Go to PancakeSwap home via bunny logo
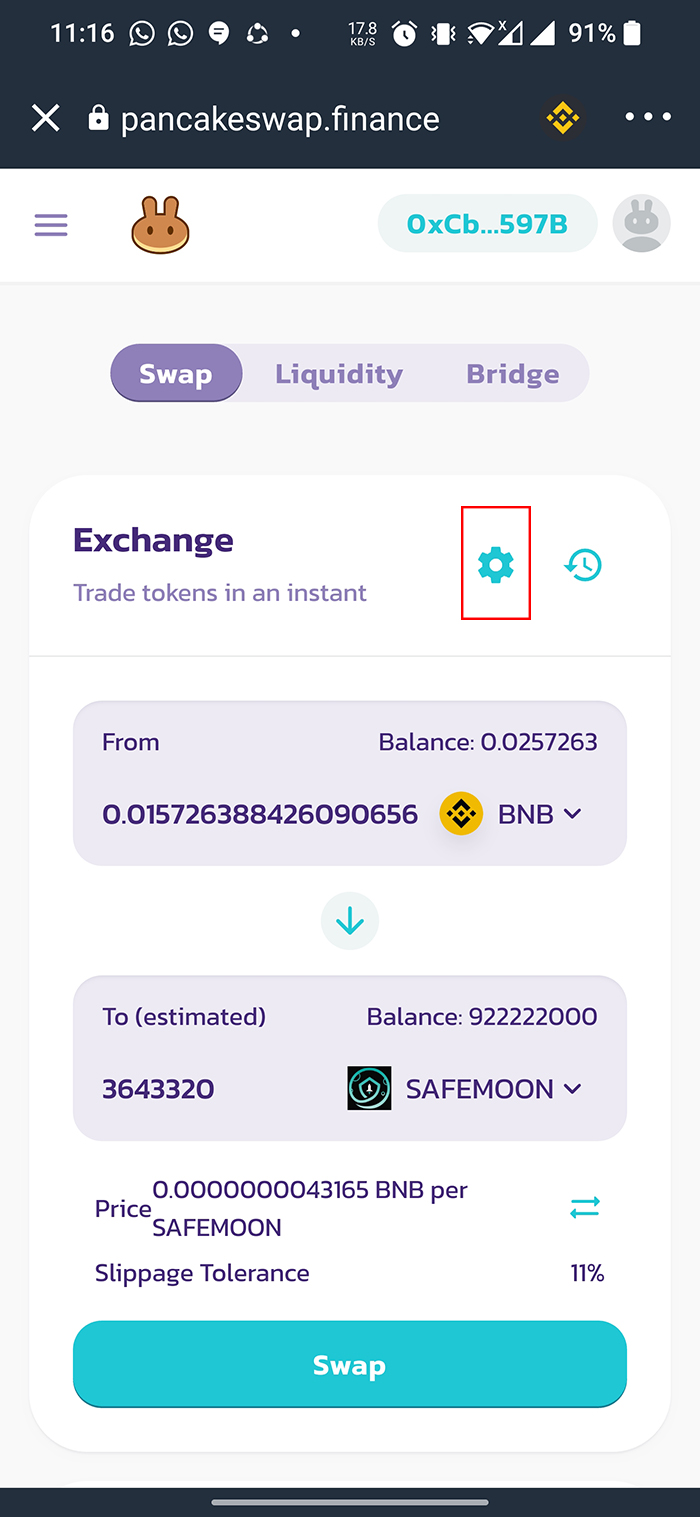The width and height of the screenshot is (700, 1517). [x=160, y=225]
